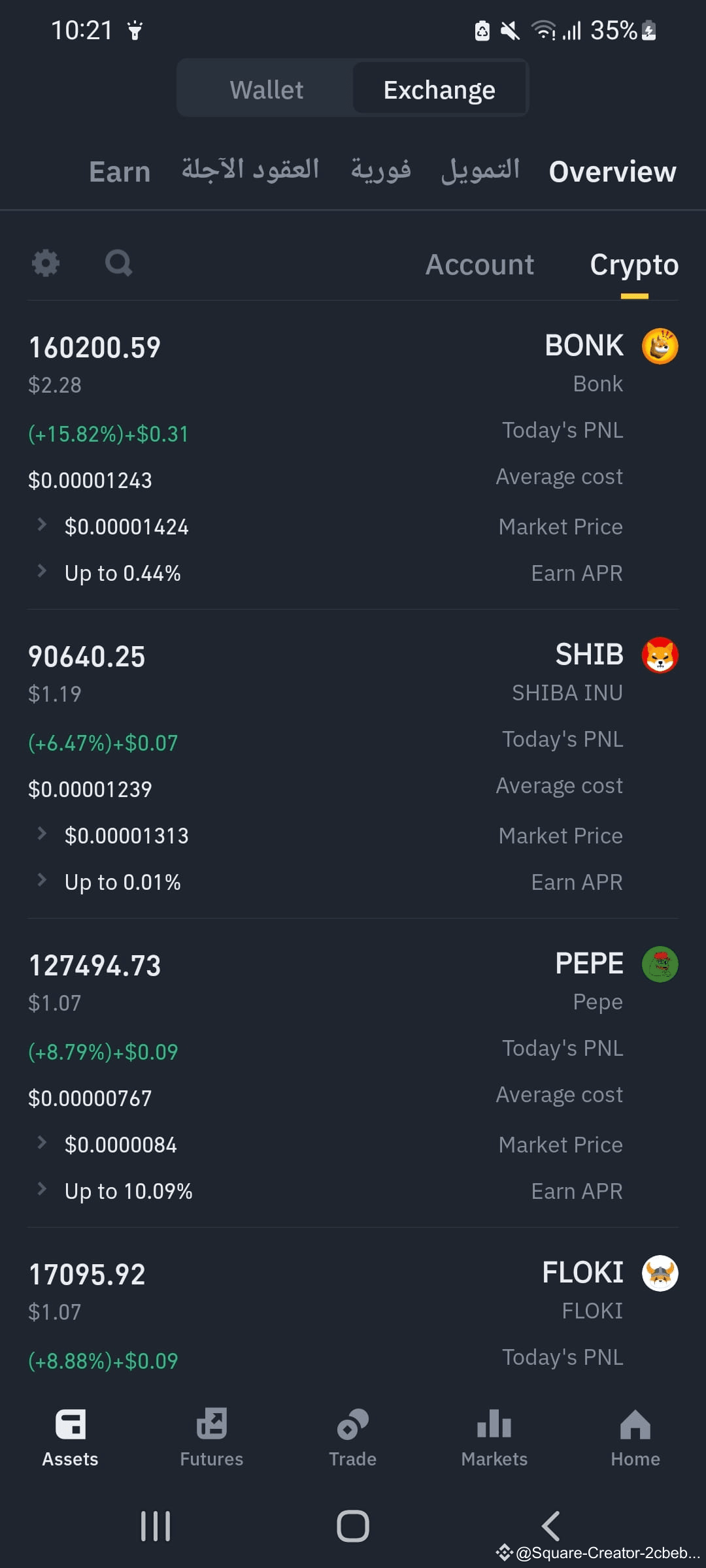Go to the Home tab

coord(635,1439)
